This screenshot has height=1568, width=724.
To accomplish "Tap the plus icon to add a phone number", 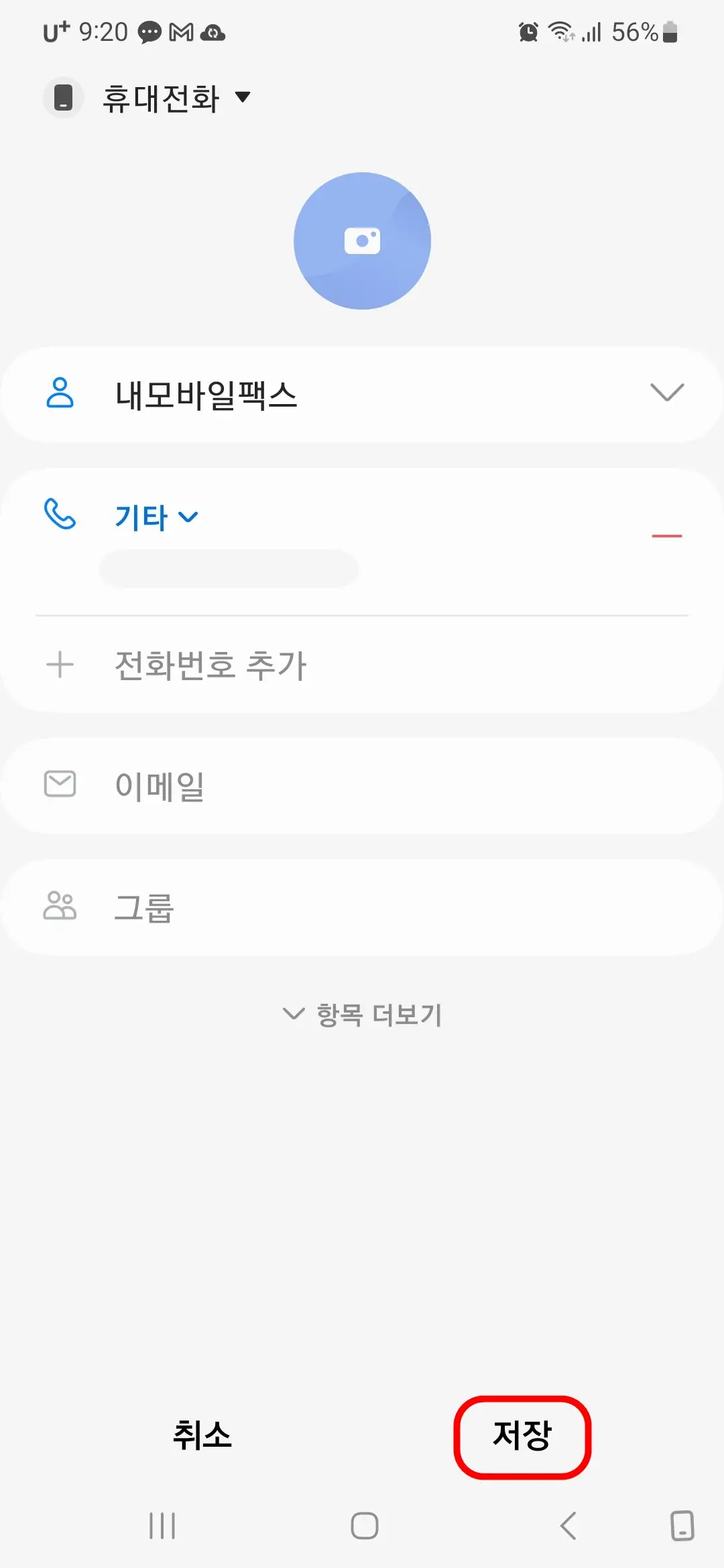I will point(59,665).
